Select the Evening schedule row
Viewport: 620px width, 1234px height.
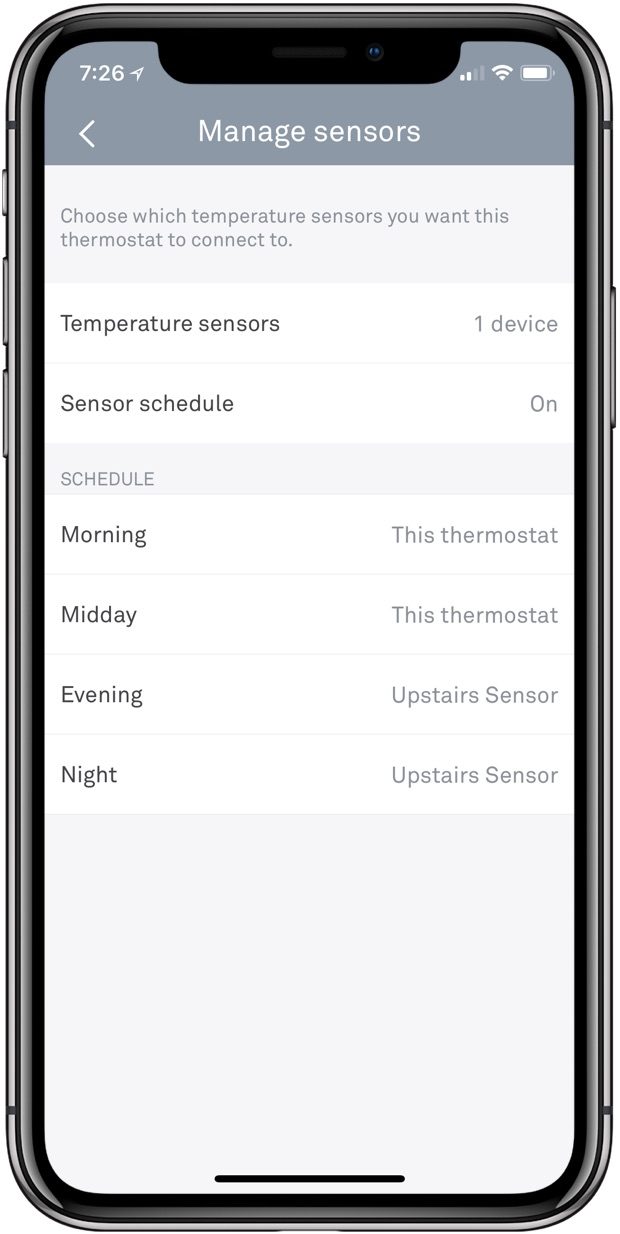pyautogui.click(x=309, y=694)
